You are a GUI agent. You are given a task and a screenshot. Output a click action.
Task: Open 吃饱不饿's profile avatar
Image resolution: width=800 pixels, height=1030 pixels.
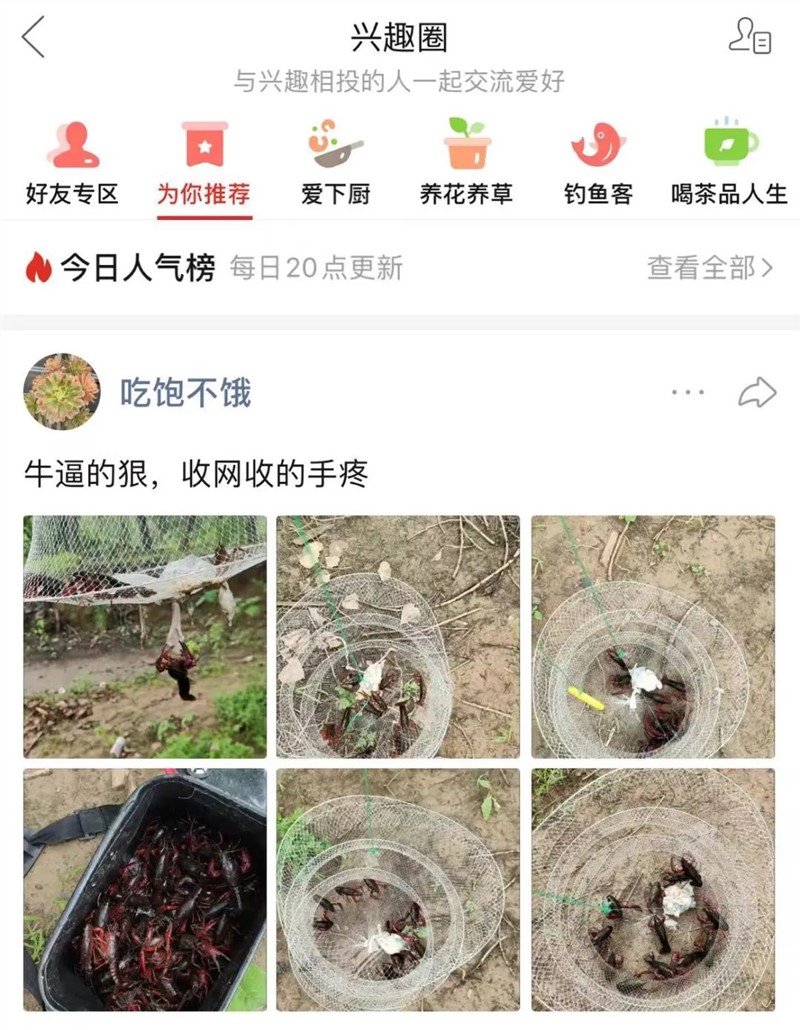(62, 392)
